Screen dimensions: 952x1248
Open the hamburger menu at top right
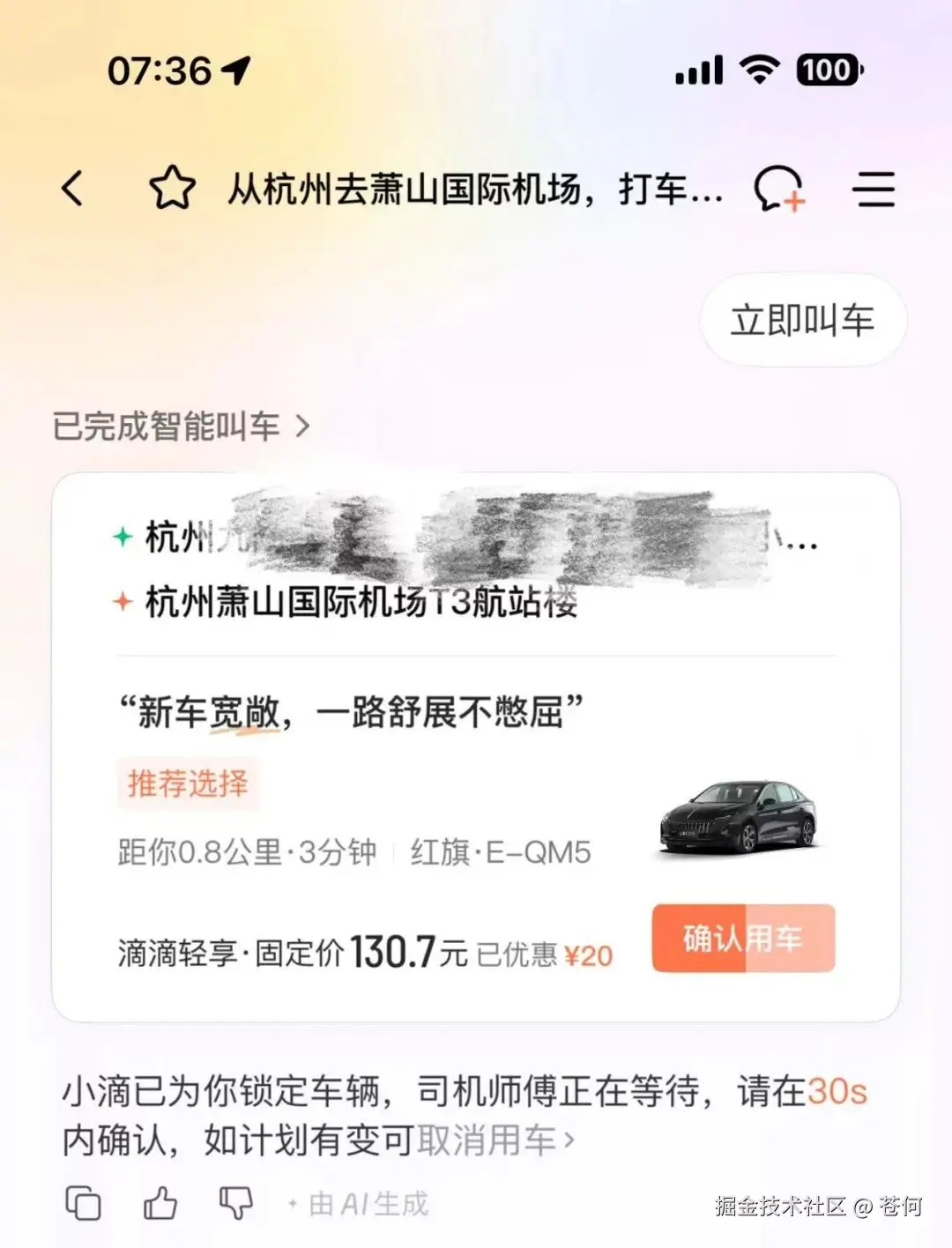(875, 189)
